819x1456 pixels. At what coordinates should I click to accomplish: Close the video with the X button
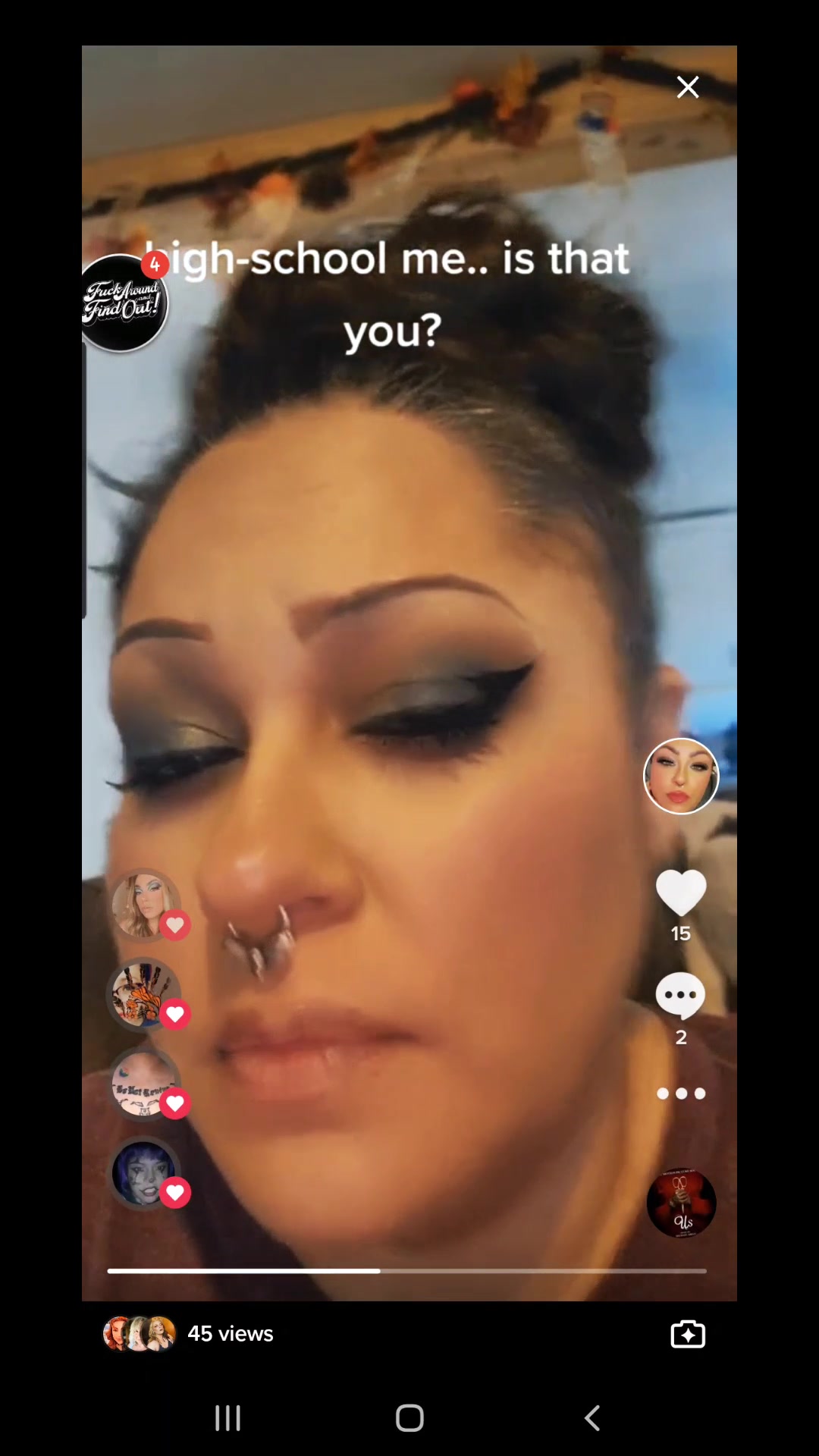[688, 87]
